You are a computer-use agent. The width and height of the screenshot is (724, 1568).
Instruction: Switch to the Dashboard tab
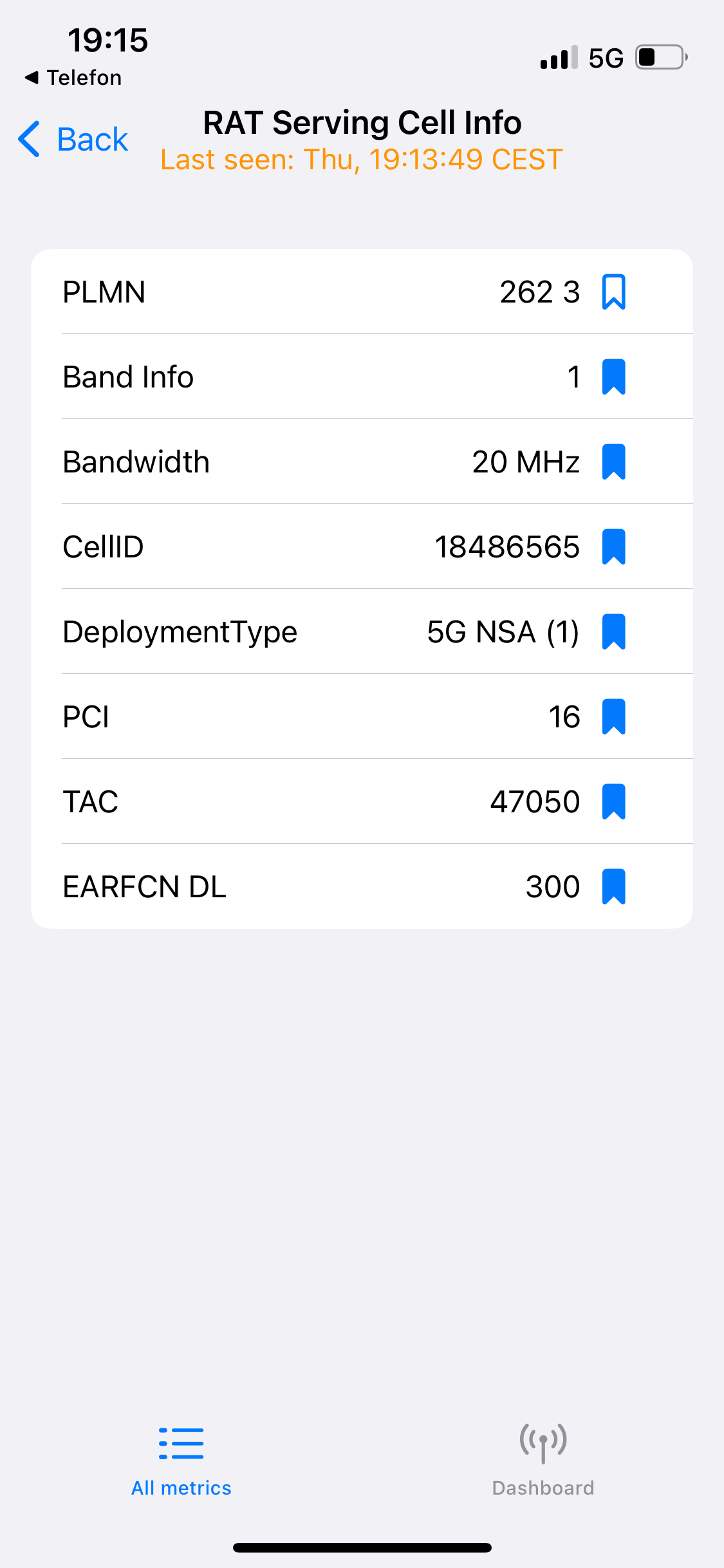543,1460
